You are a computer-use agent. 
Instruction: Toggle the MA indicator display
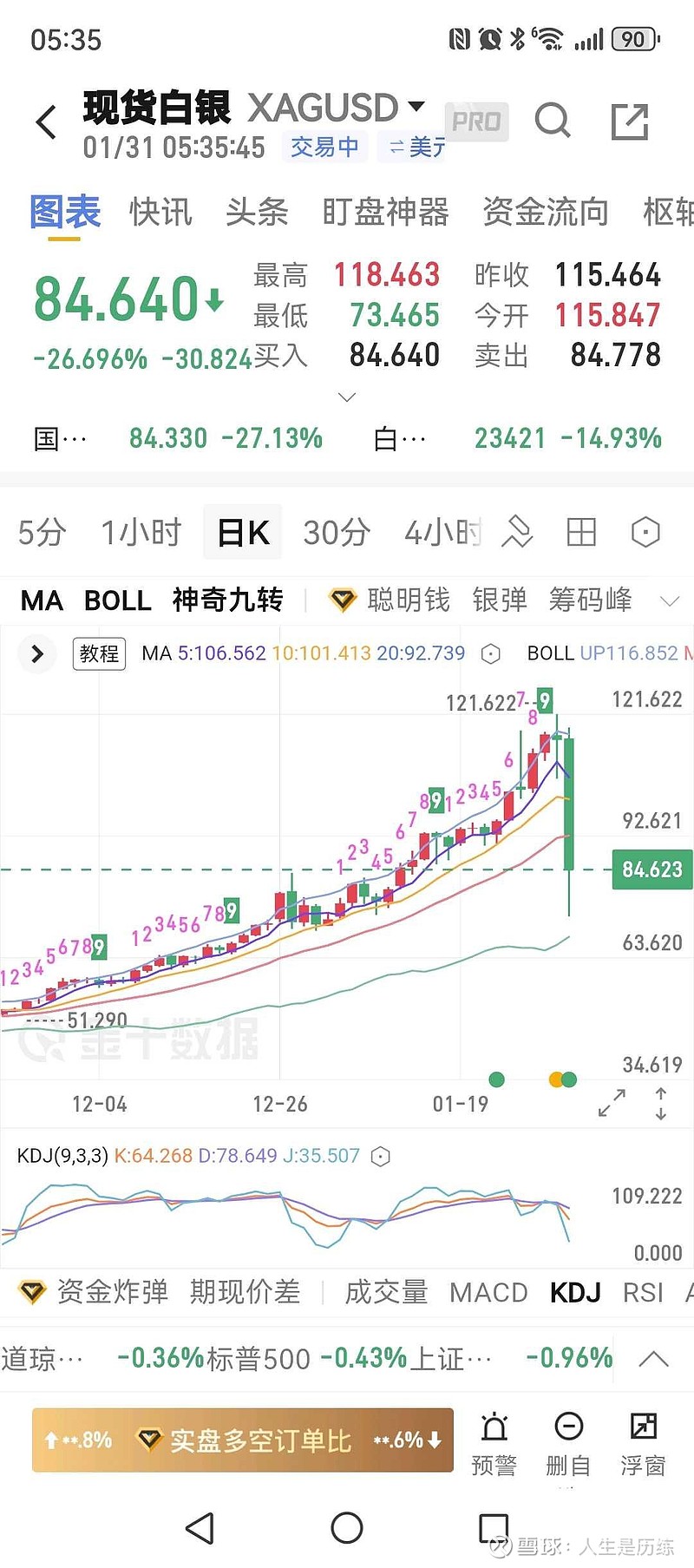point(41,600)
